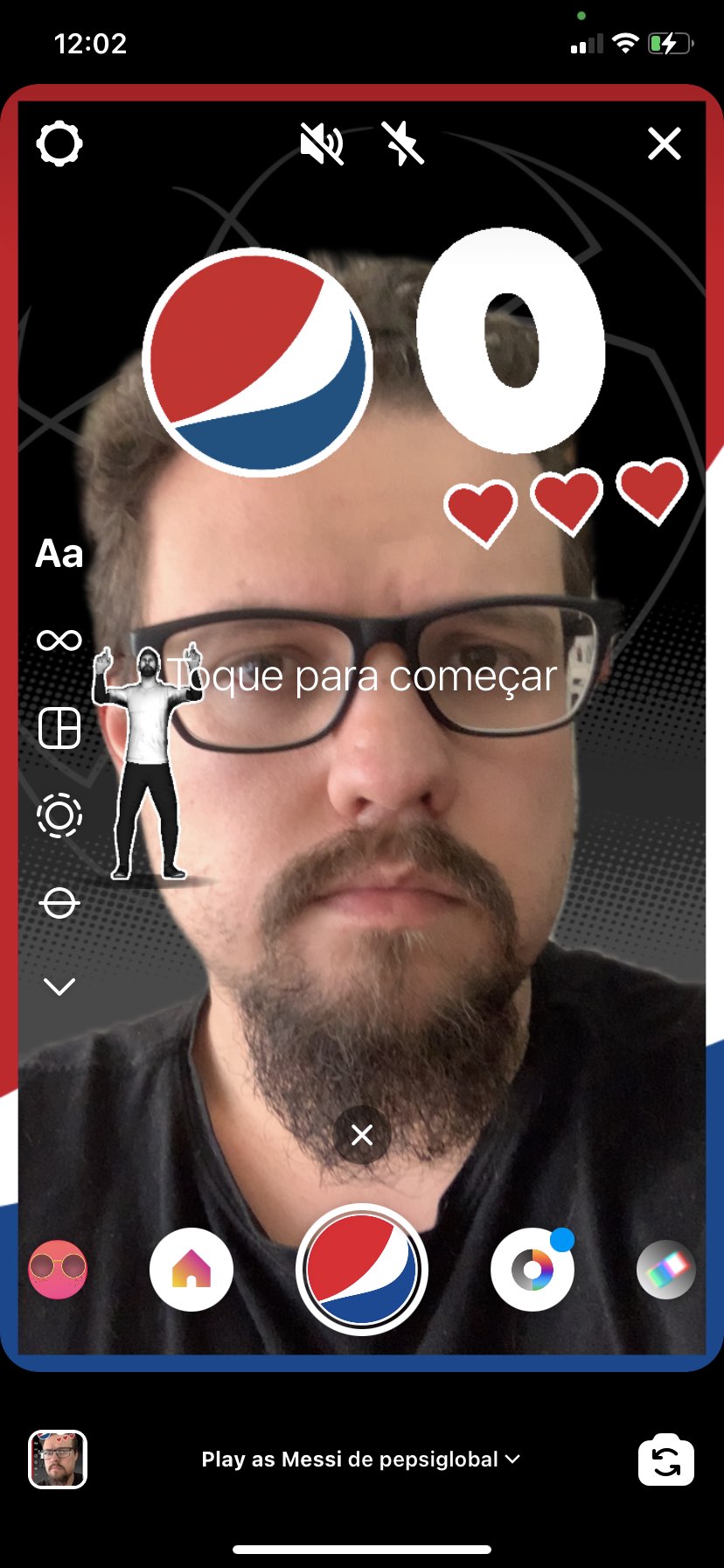The image size is (724, 1568).
Task: Select the house effect
Action: (191, 1270)
